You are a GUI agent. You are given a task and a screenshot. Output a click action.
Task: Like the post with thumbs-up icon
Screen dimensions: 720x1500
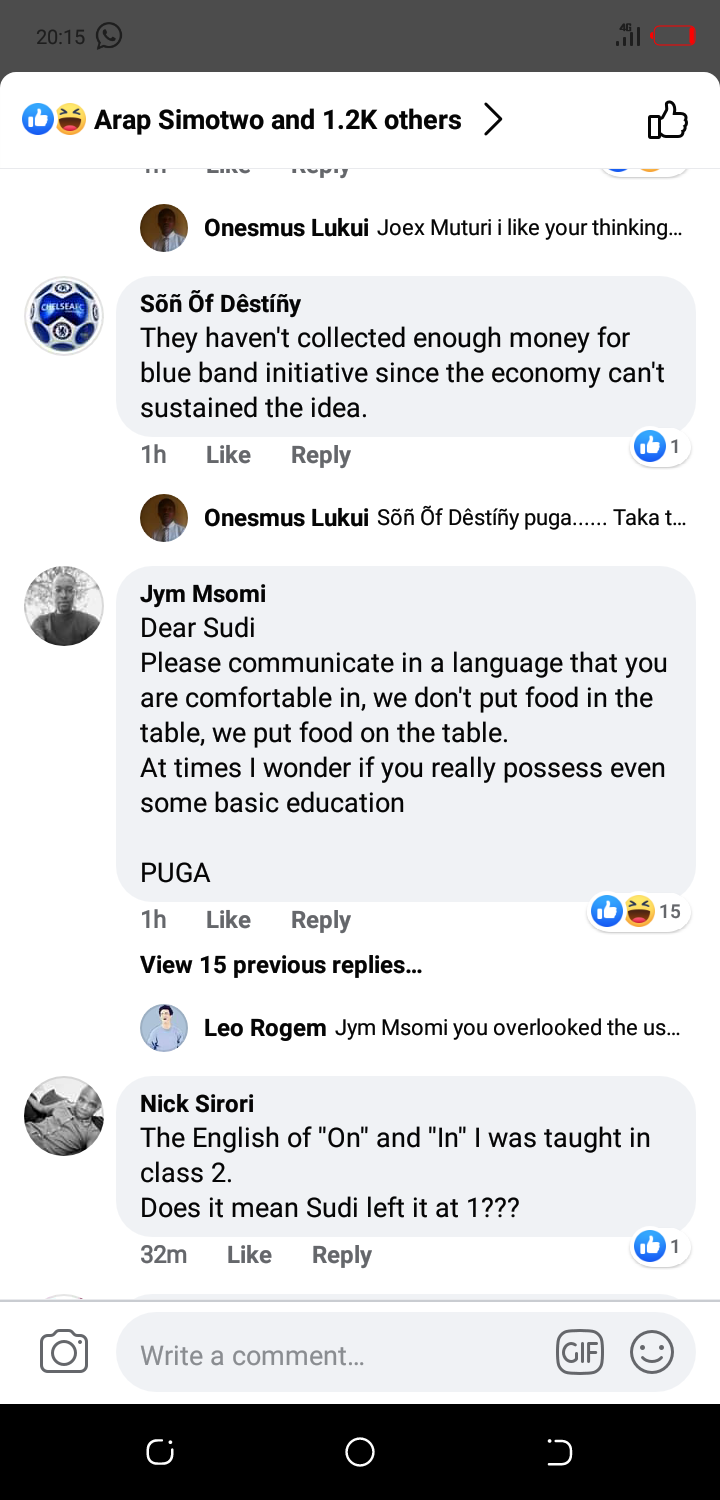click(x=668, y=121)
